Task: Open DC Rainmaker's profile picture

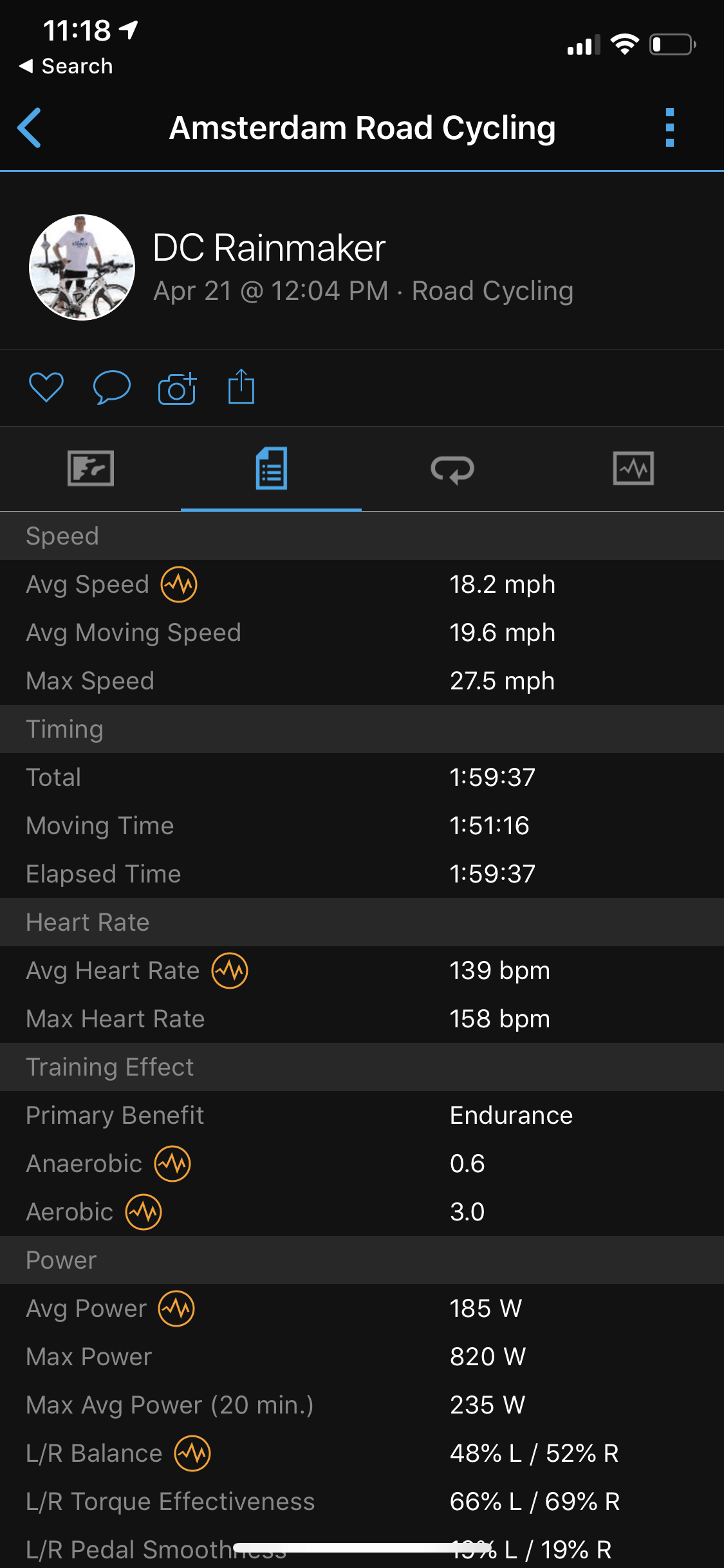Action: click(x=82, y=267)
